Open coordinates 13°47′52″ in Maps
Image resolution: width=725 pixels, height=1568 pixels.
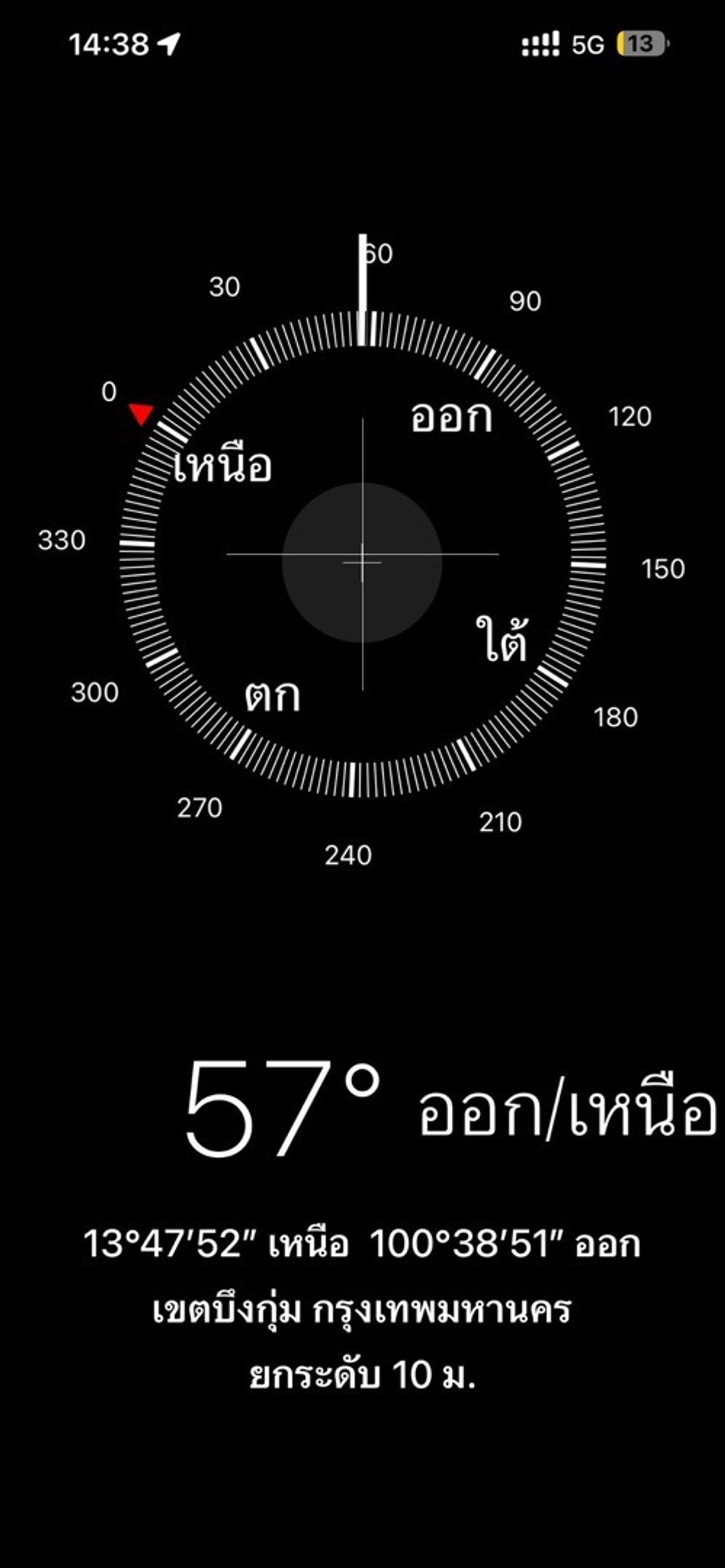pos(362,1243)
